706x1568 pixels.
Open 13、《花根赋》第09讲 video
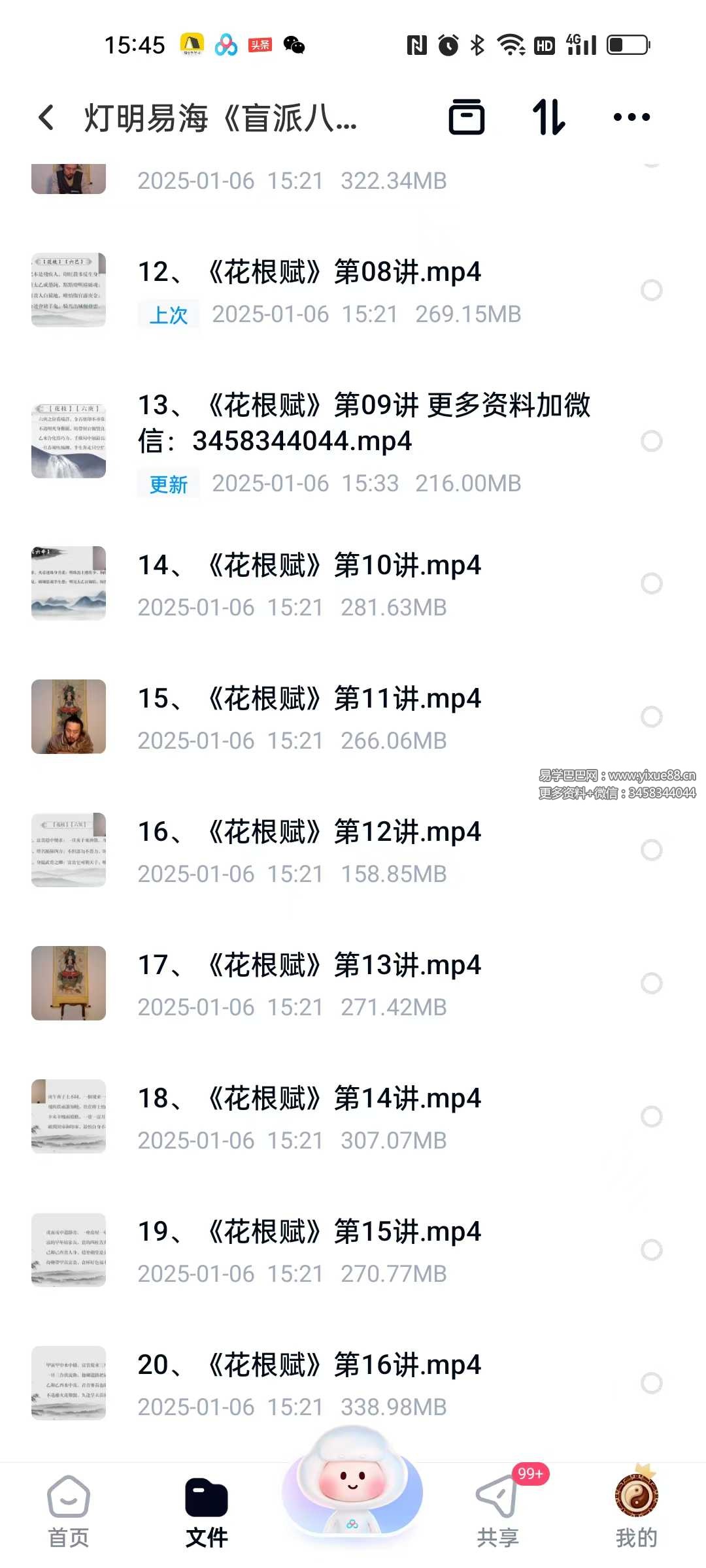coord(363,423)
